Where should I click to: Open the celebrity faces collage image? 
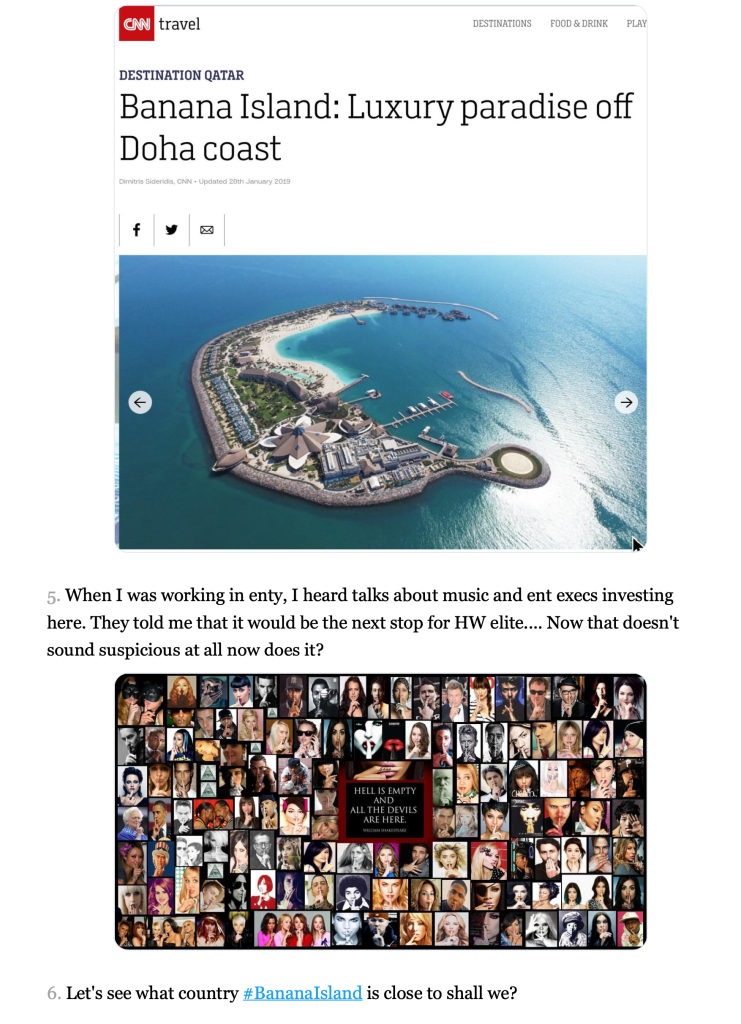coord(381,810)
